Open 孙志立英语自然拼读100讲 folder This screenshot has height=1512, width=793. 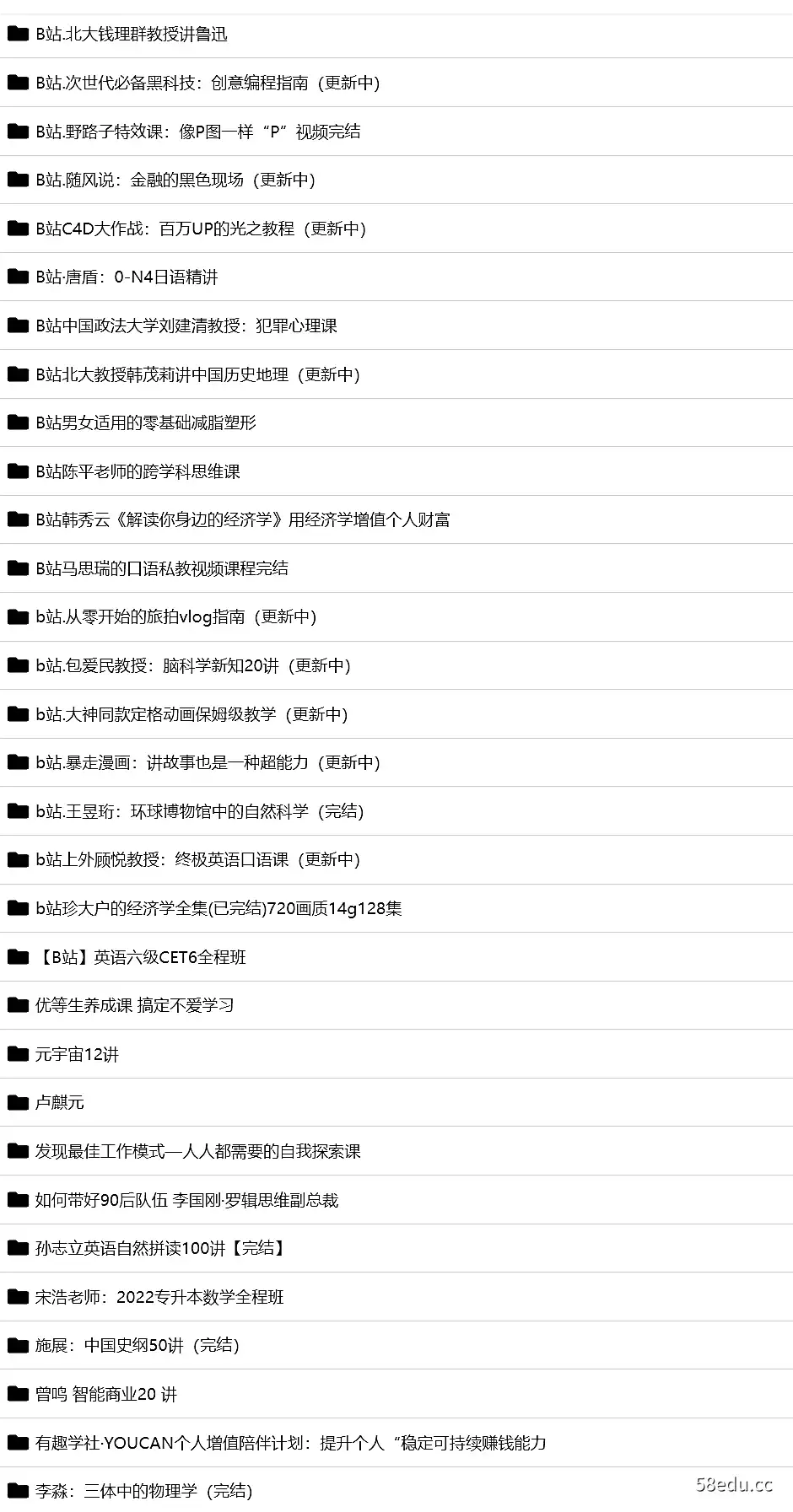tap(160, 1248)
